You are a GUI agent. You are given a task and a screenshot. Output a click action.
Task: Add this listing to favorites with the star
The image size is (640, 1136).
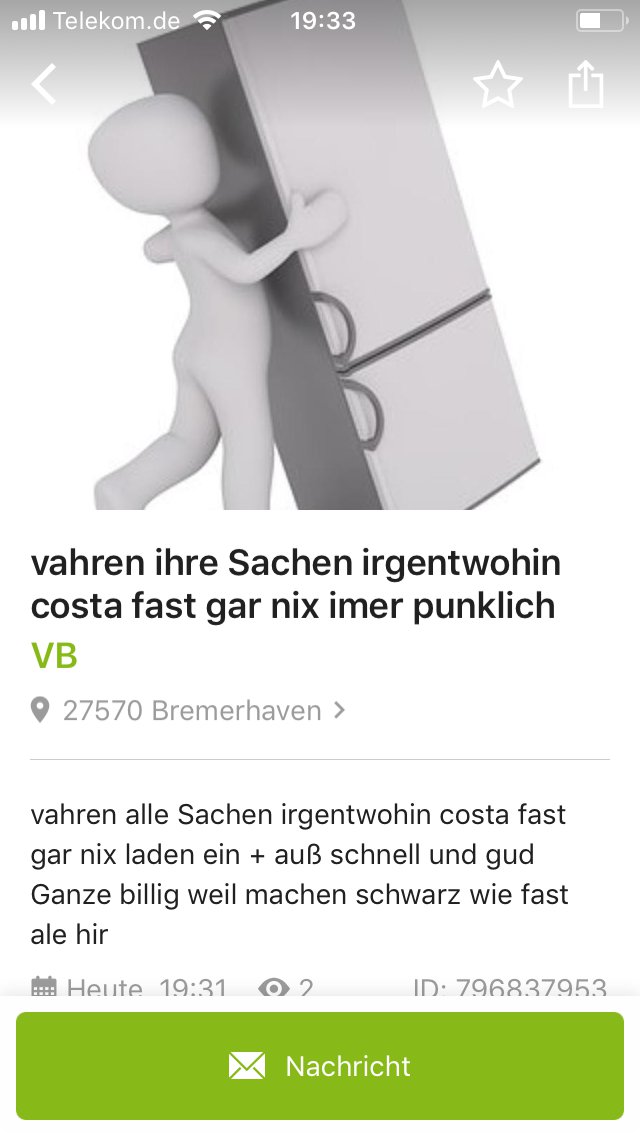tap(497, 85)
